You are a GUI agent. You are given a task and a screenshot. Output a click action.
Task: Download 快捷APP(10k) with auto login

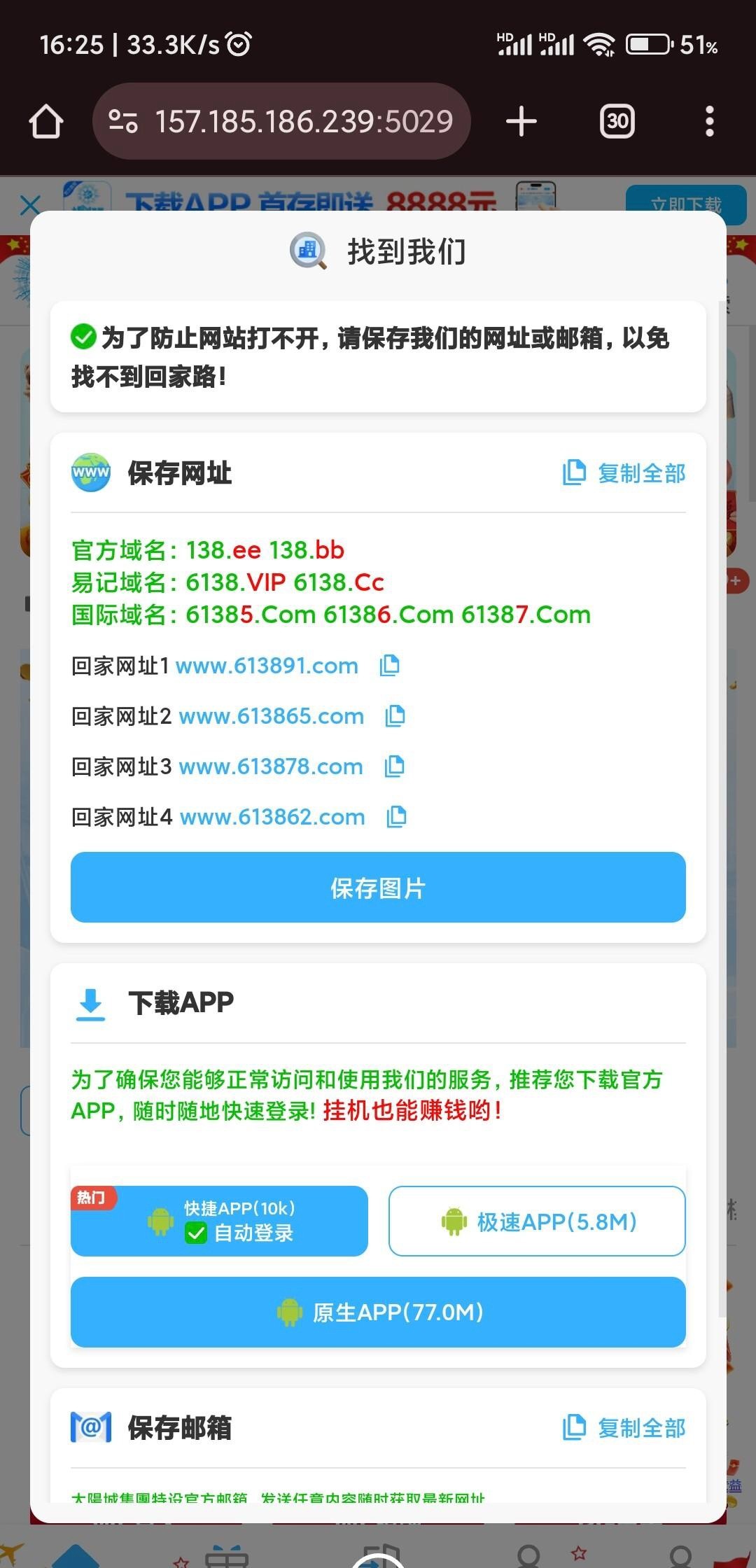pyautogui.click(x=219, y=1221)
